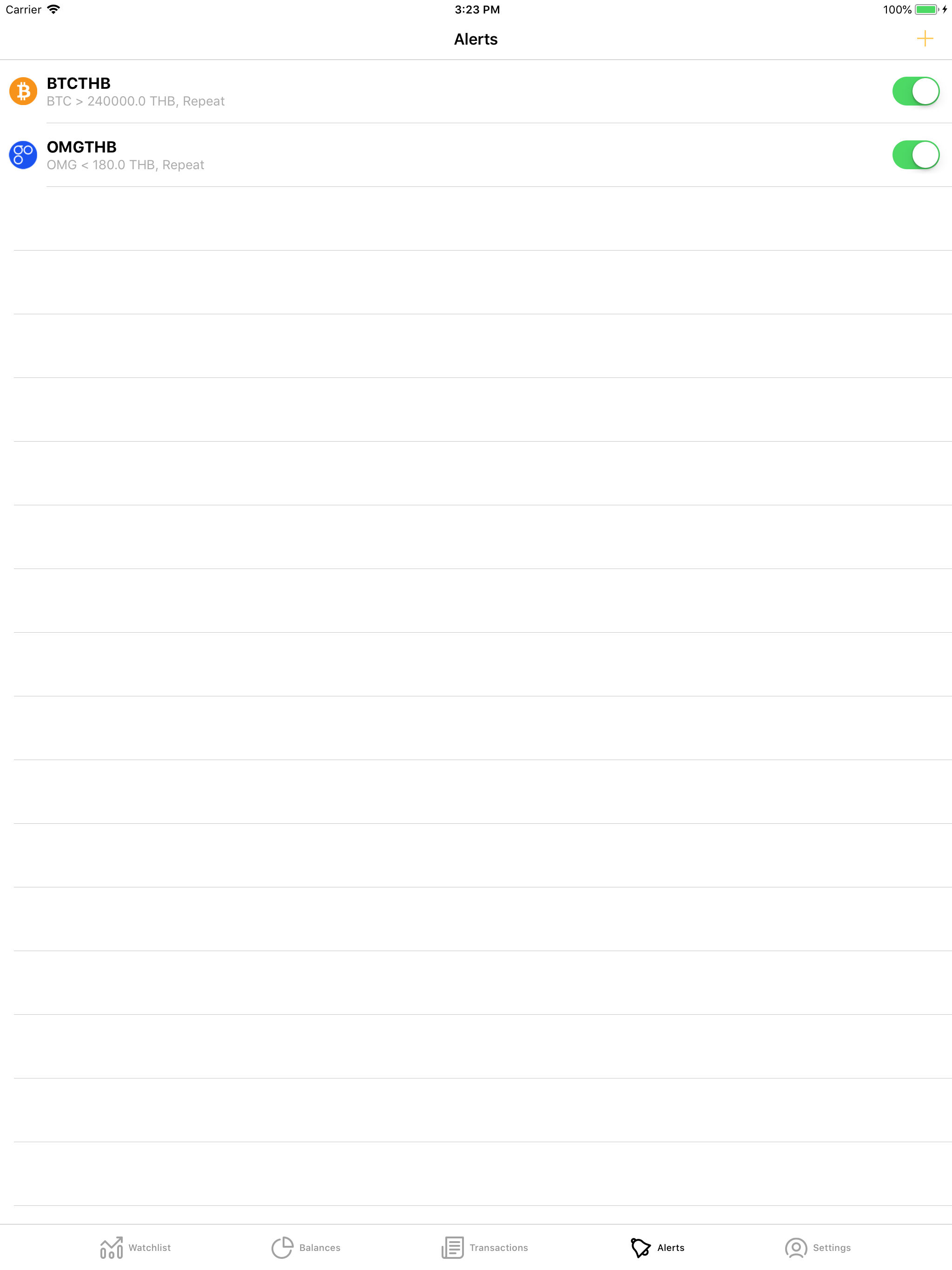Open the Balances pie chart icon
952x1270 pixels.
(x=283, y=1247)
